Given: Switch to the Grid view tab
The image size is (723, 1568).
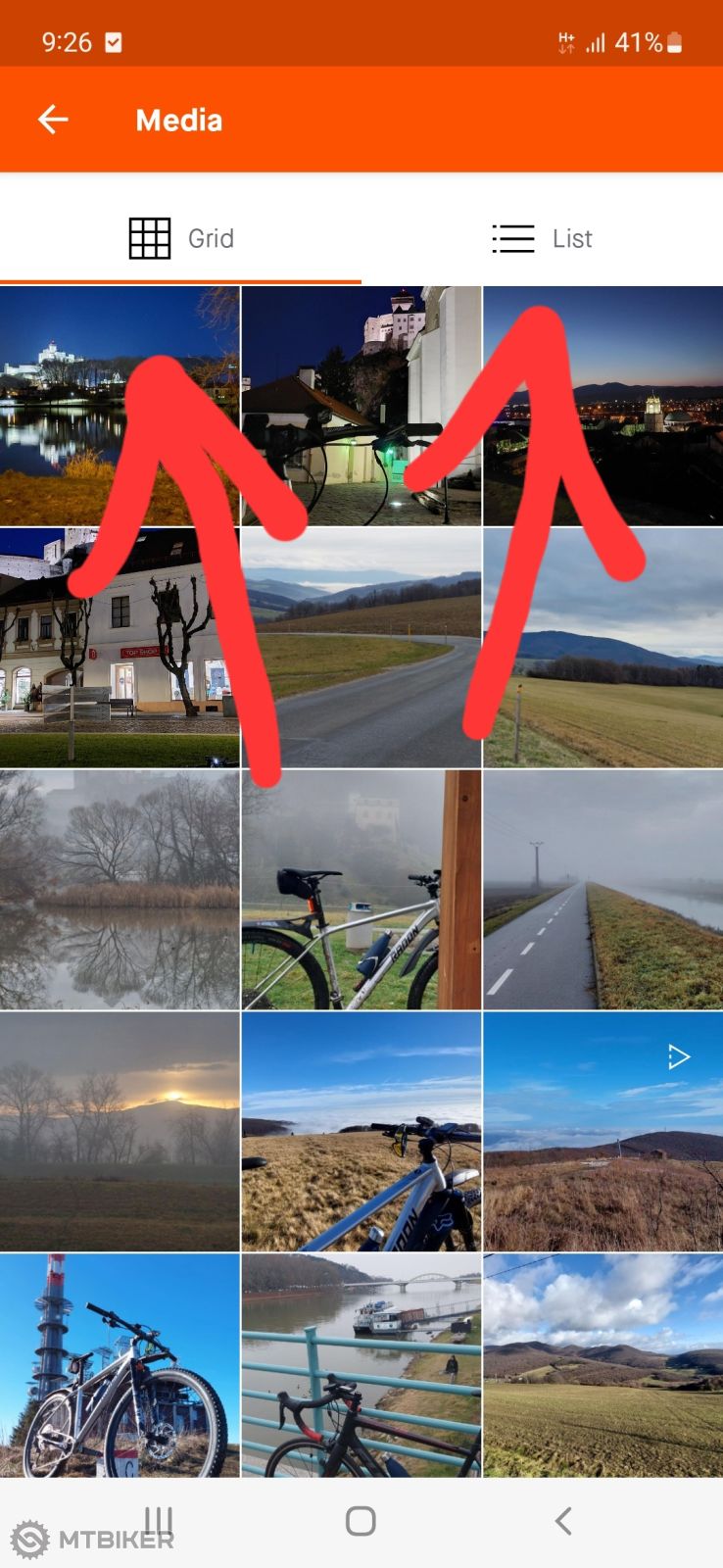Looking at the screenshot, I should pos(181,238).
